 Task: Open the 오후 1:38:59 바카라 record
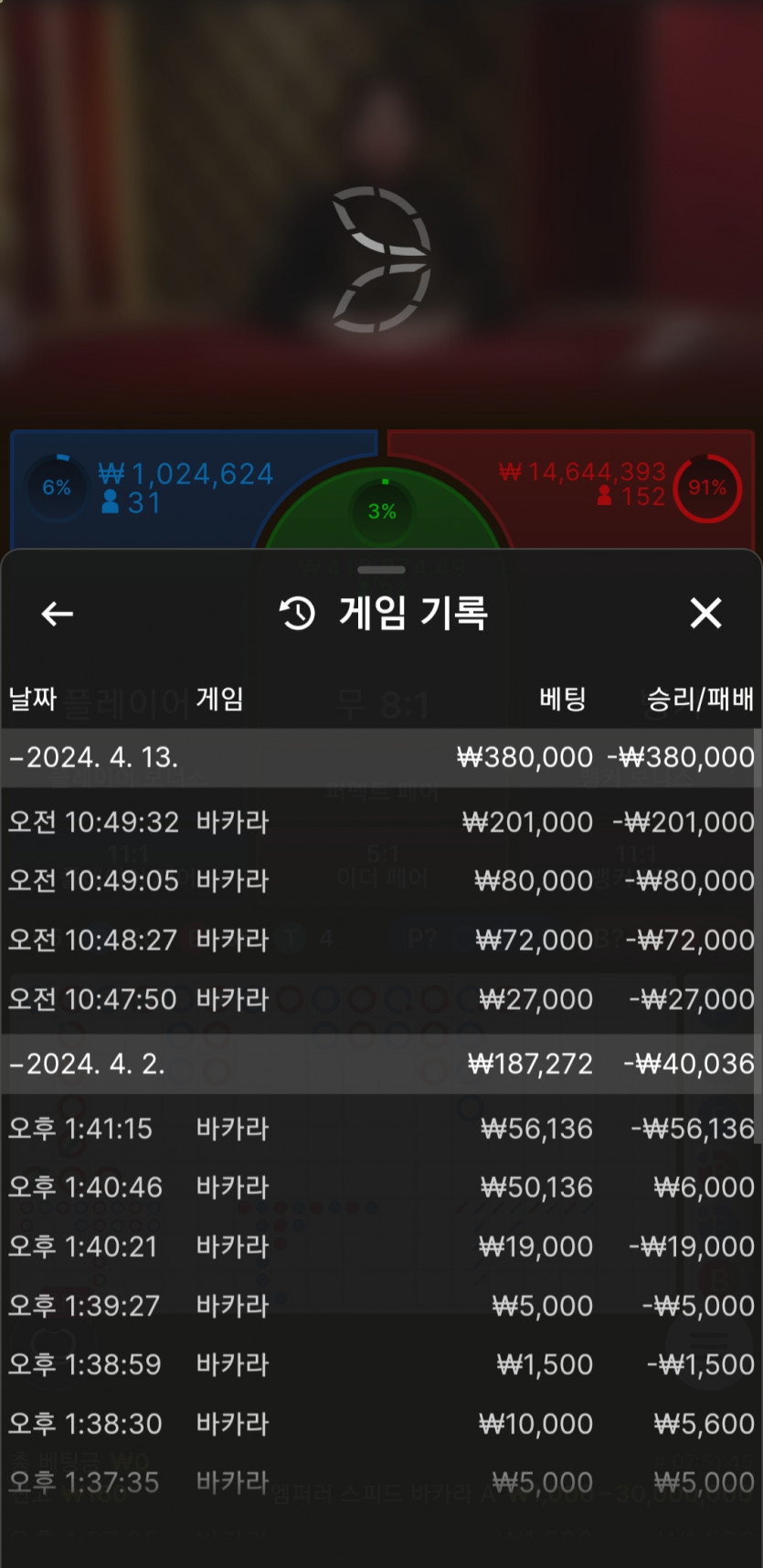point(380,1364)
